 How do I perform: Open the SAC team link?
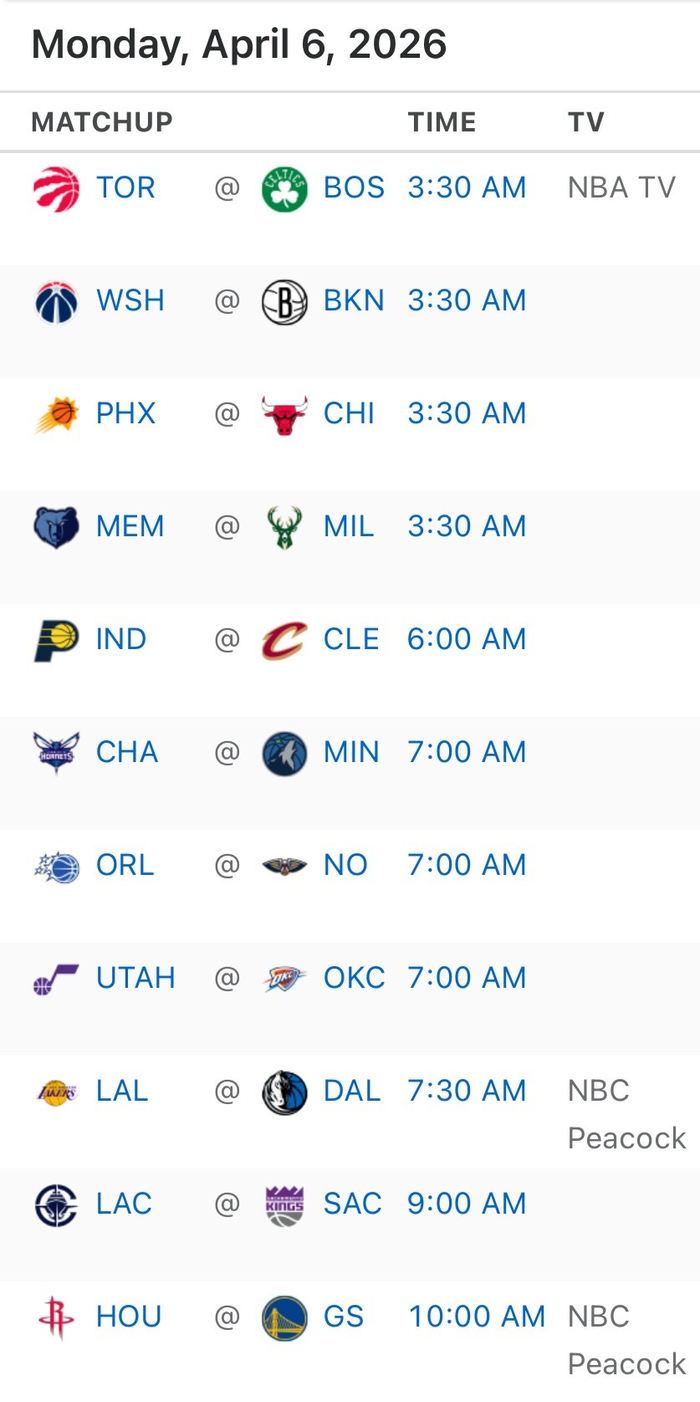pos(352,1205)
